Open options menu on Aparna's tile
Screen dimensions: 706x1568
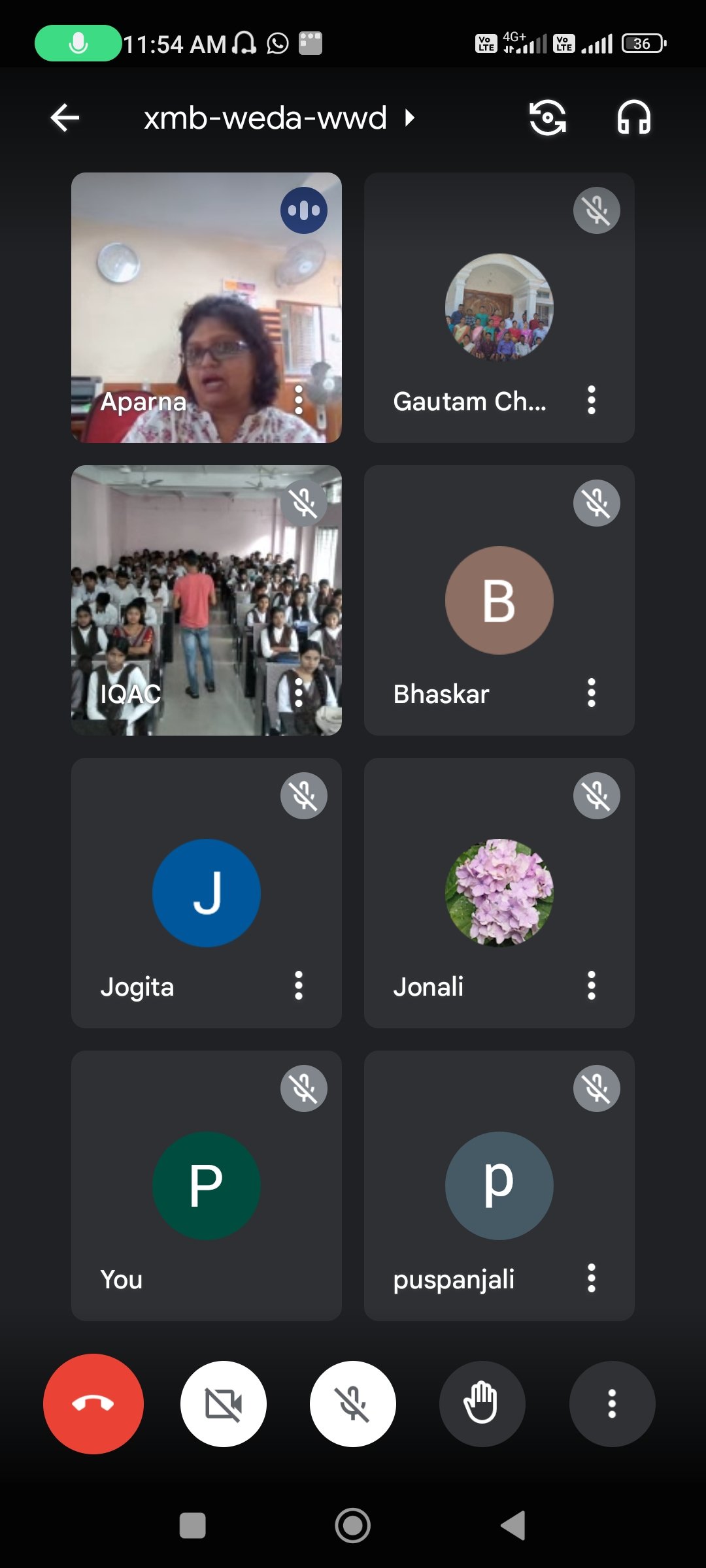coord(299,400)
